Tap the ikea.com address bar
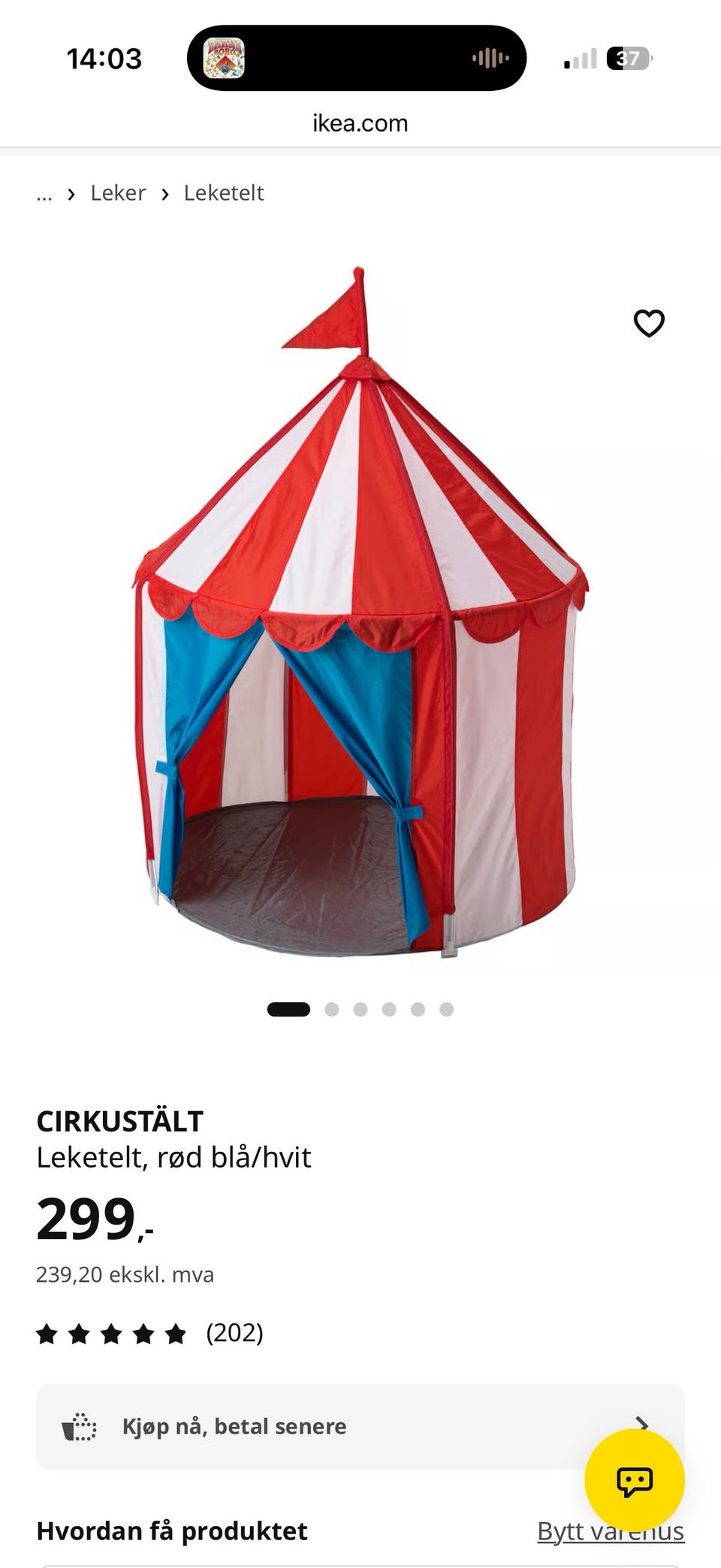Image resolution: width=721 pixels, height=1568 pixels. 360,123
